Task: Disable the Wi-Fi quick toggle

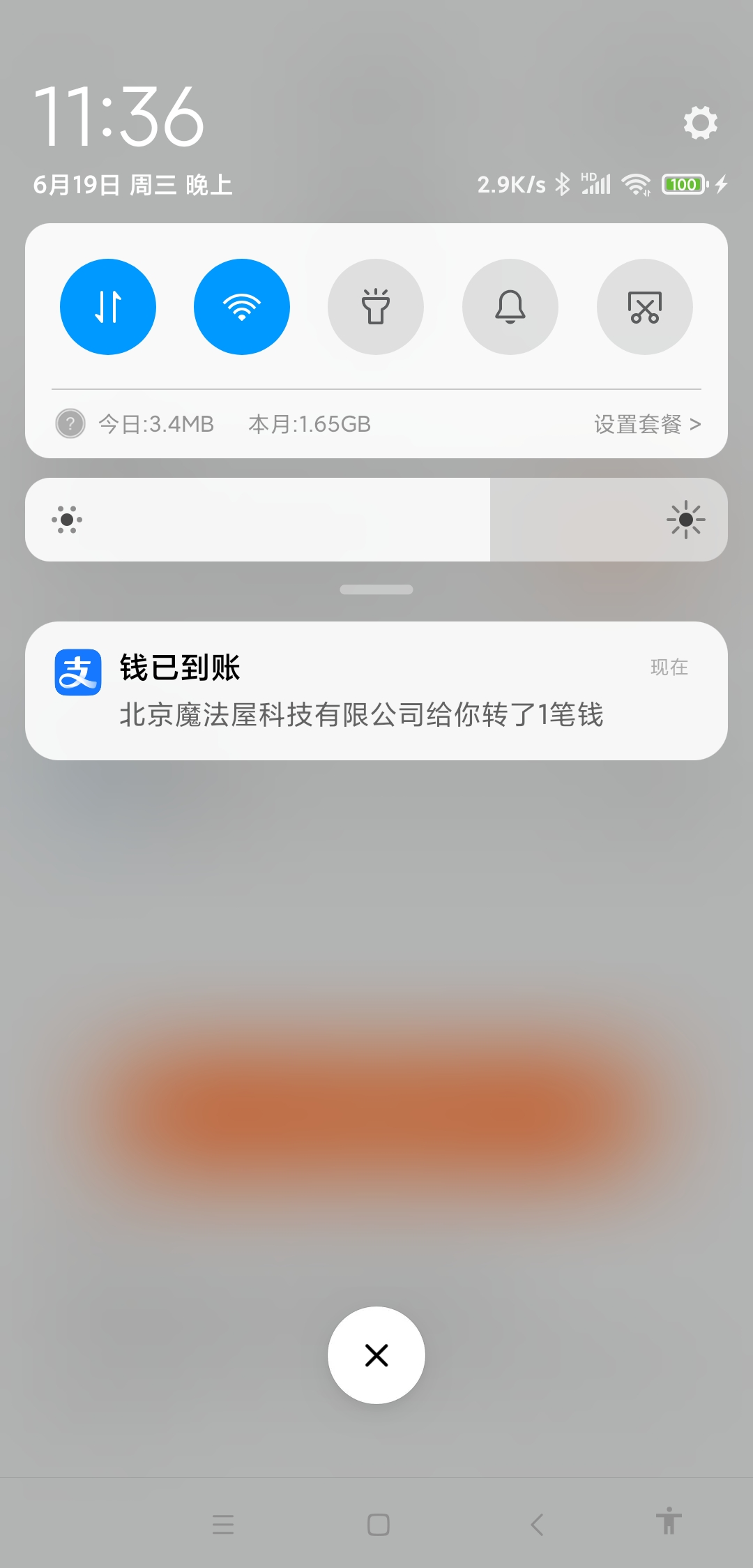Action: tap(242, 307)
